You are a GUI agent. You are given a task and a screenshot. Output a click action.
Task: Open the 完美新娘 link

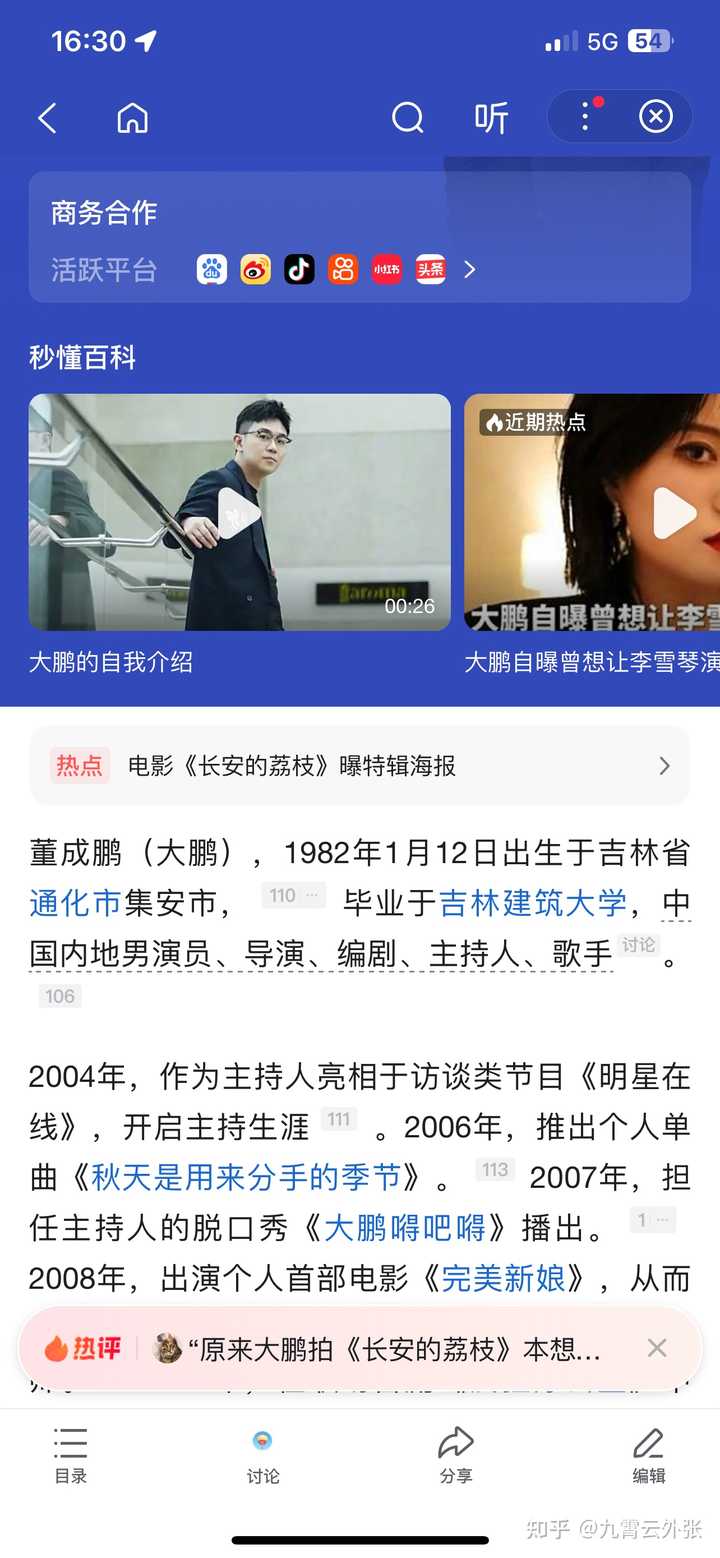503,1277
